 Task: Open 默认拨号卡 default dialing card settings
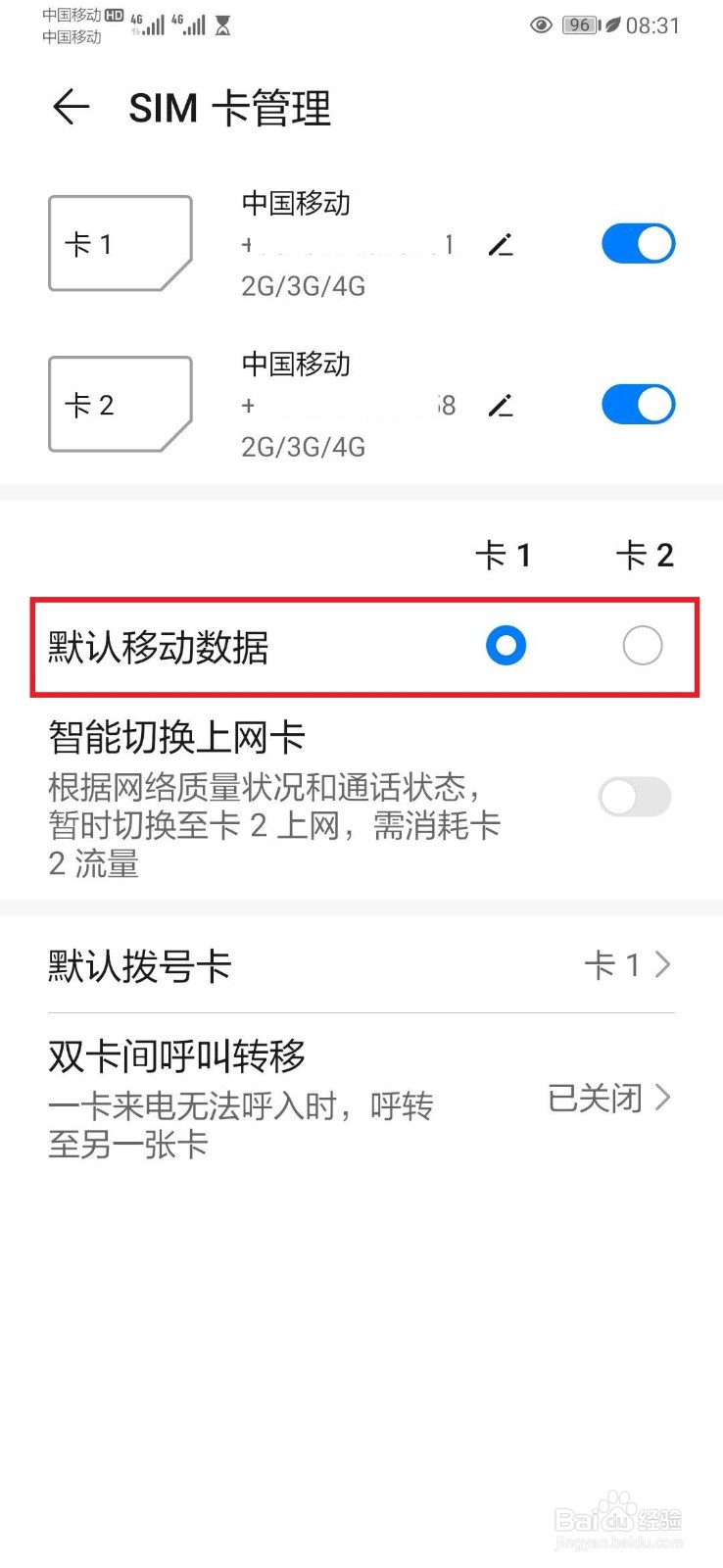click(x=361, y=965)
